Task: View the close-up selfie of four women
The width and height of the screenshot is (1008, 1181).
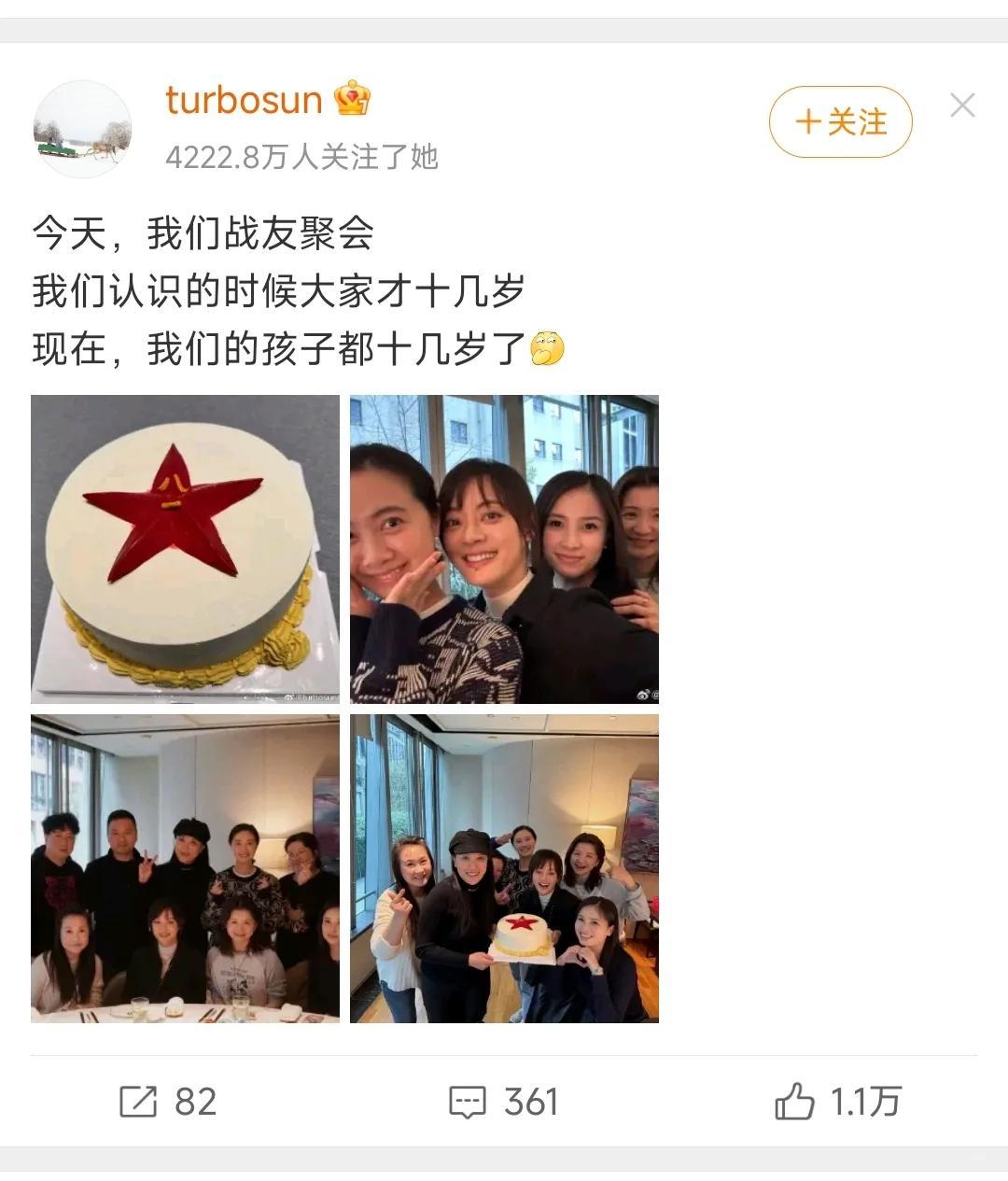Action: [504, 549]
